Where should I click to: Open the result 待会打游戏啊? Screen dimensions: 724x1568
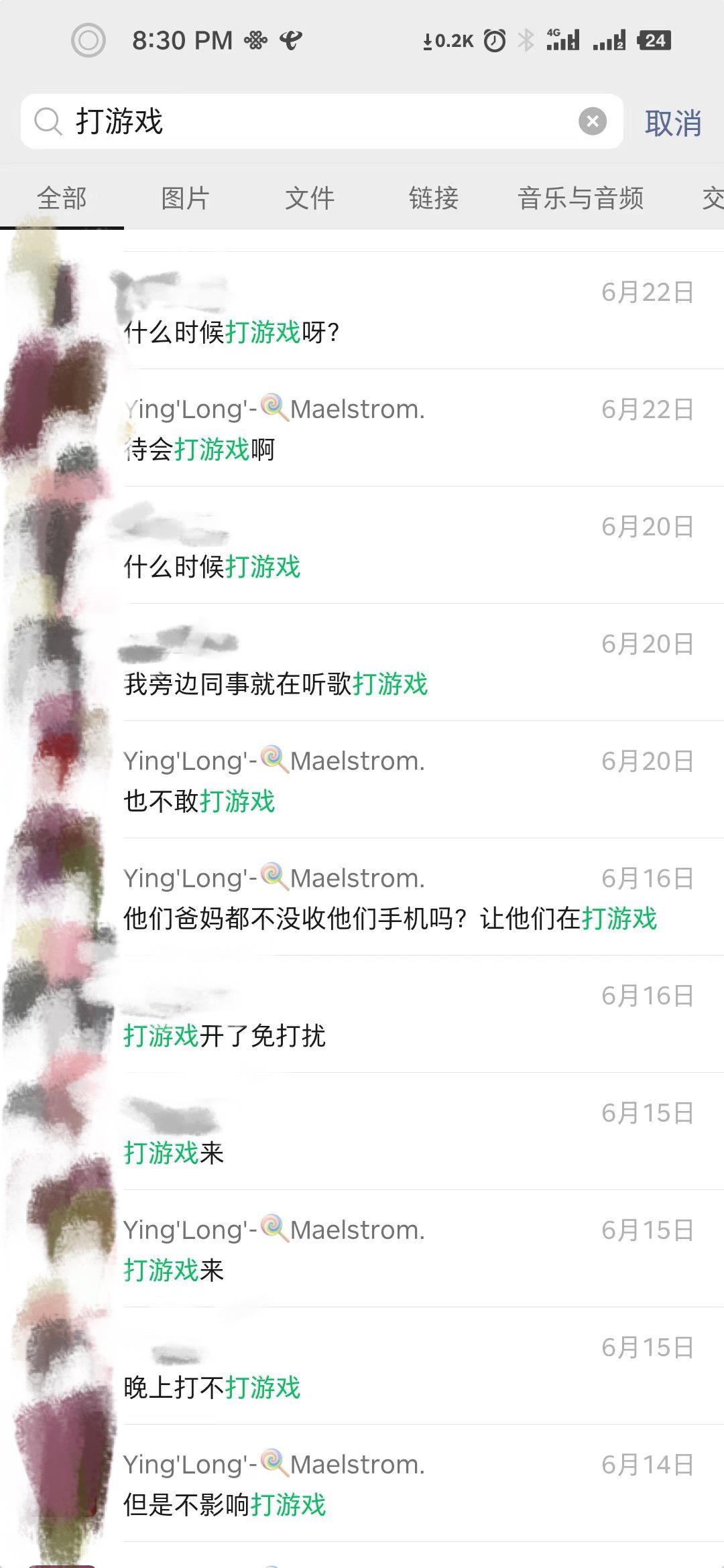point(362,428)
